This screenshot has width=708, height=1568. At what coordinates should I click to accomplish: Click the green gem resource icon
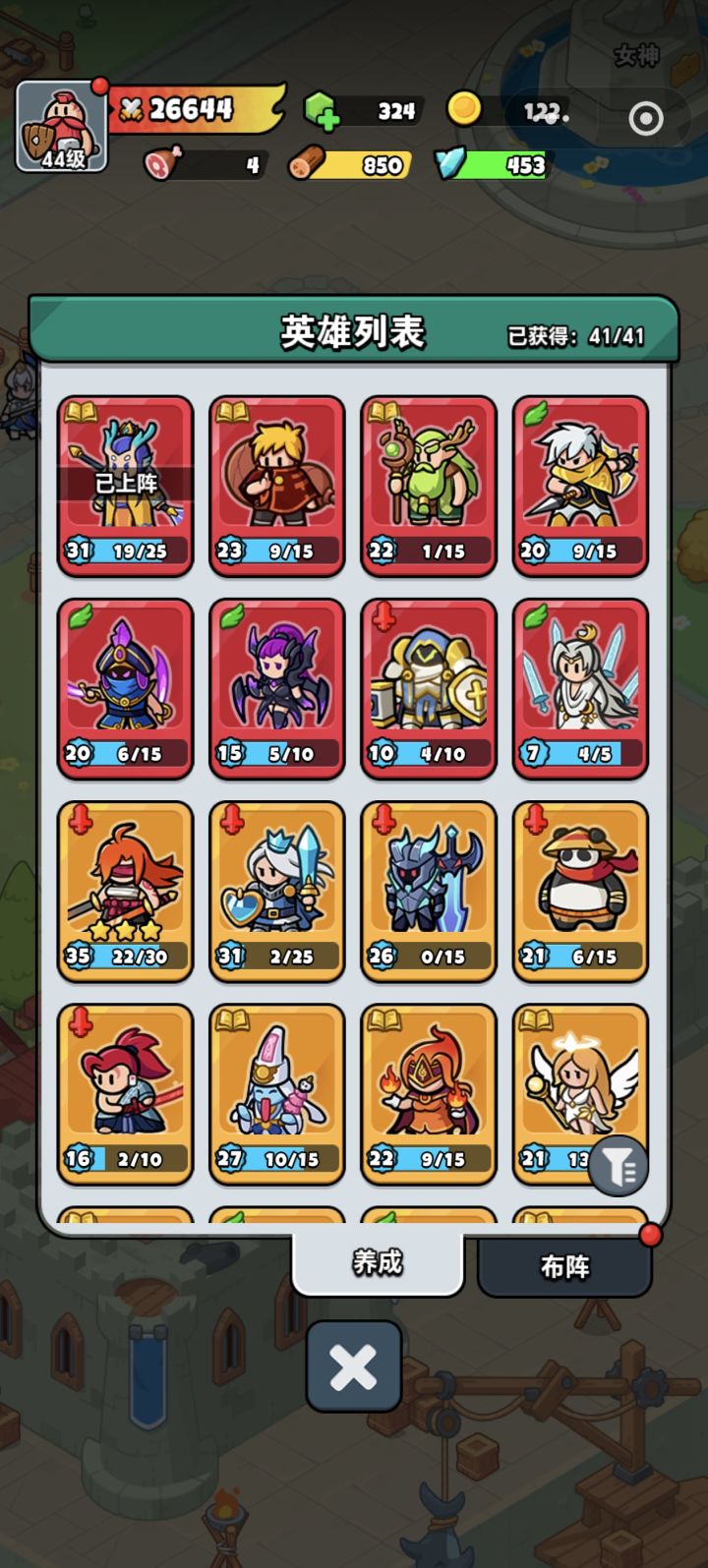pos(327,112)
